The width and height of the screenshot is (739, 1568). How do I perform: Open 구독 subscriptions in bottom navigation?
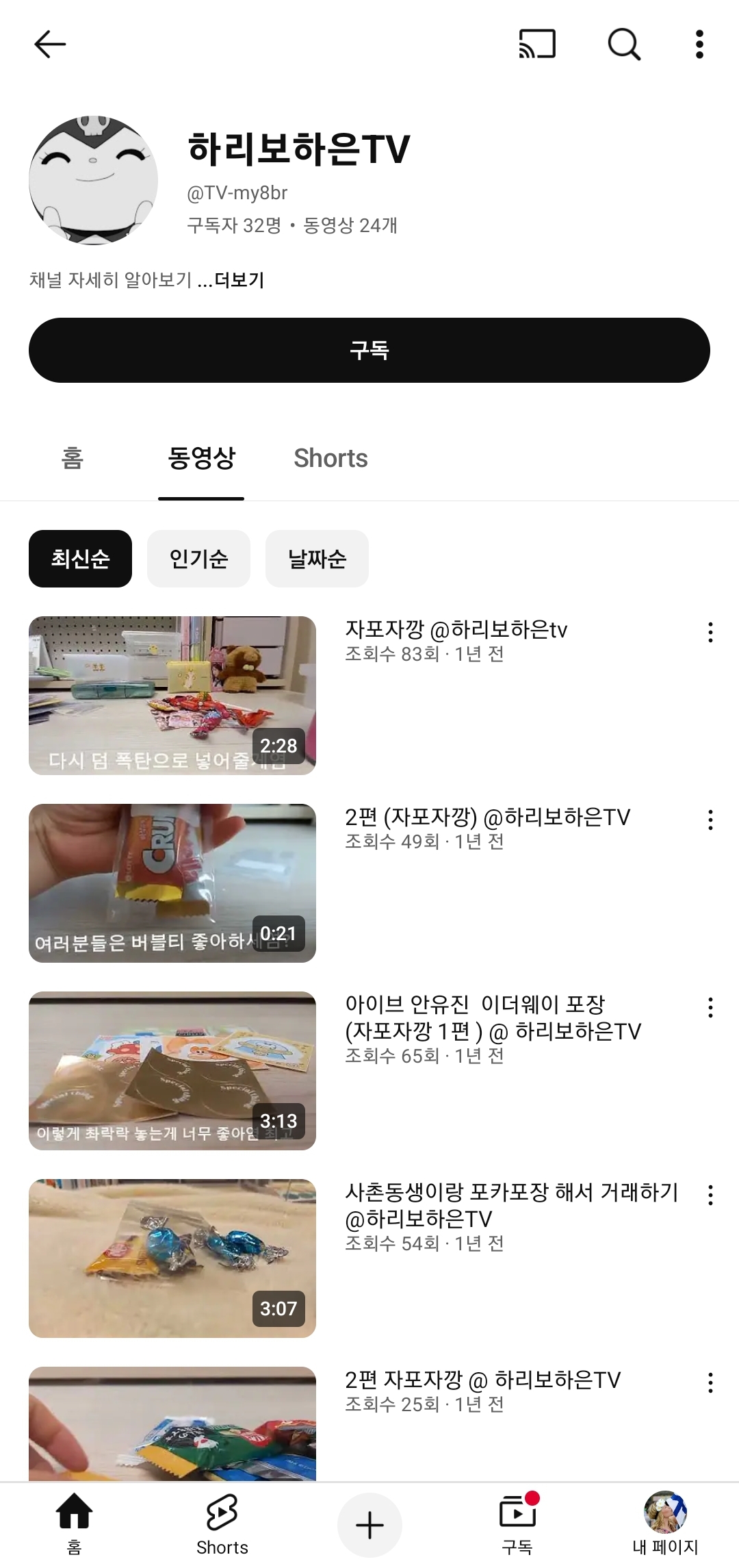pos(517,1525)
